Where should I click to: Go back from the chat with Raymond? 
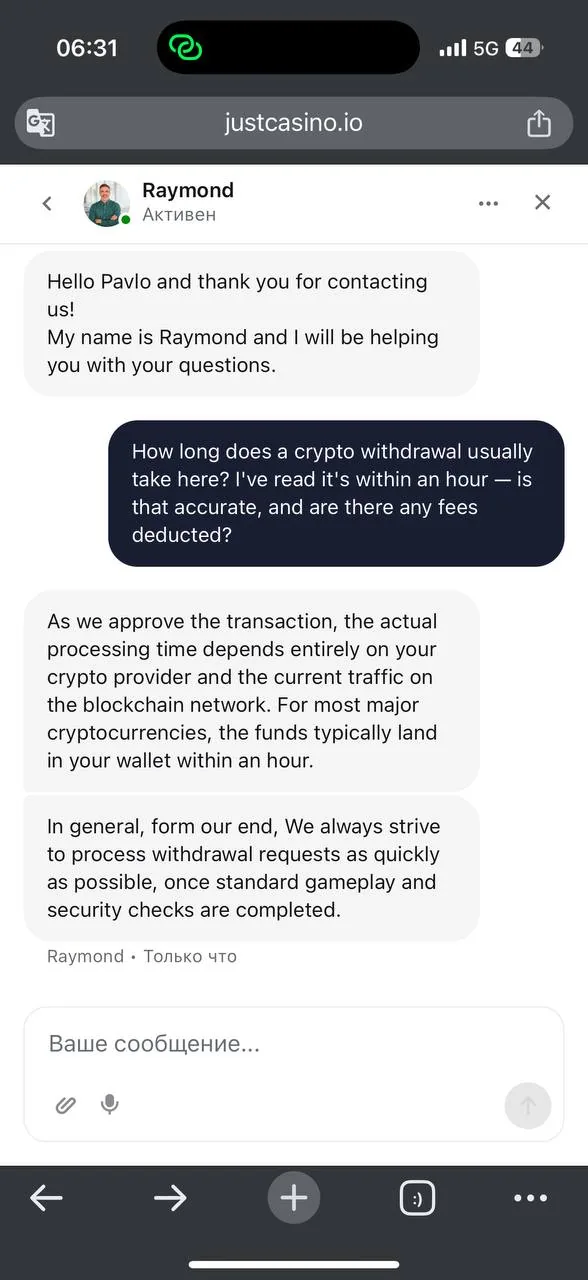47,203
